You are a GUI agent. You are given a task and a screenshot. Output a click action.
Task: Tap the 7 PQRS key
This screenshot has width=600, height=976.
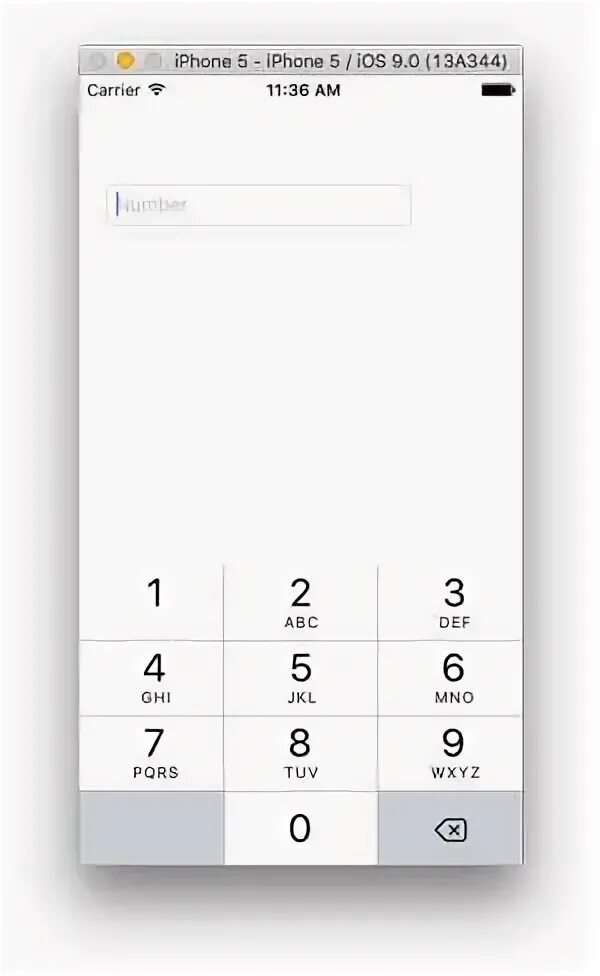(x=152, y=754)
